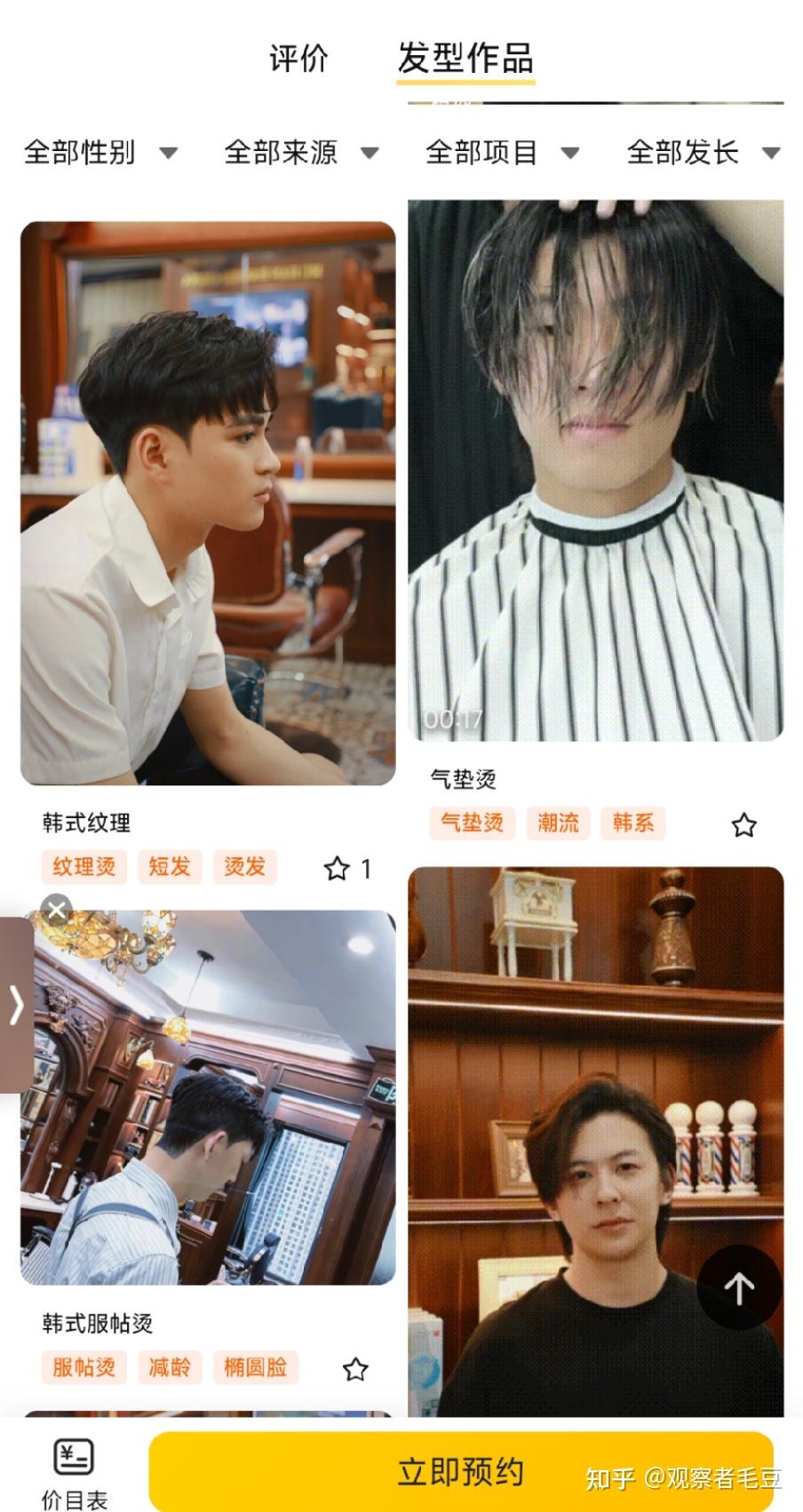The width and height of the screenshot is (803, 1512).
Task: Select the 发型作品 tab
Action: 465,59
